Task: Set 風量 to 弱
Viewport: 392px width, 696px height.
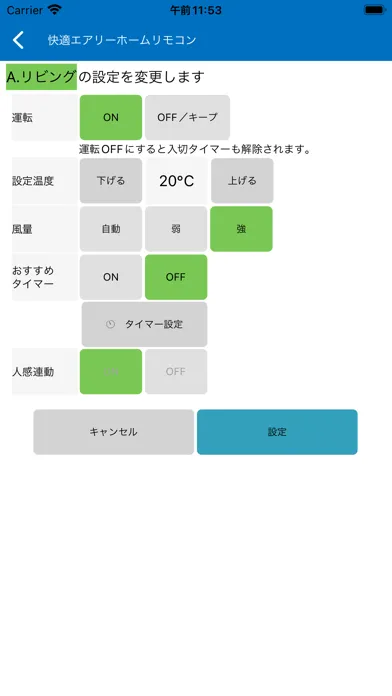Action: (176, 229)
